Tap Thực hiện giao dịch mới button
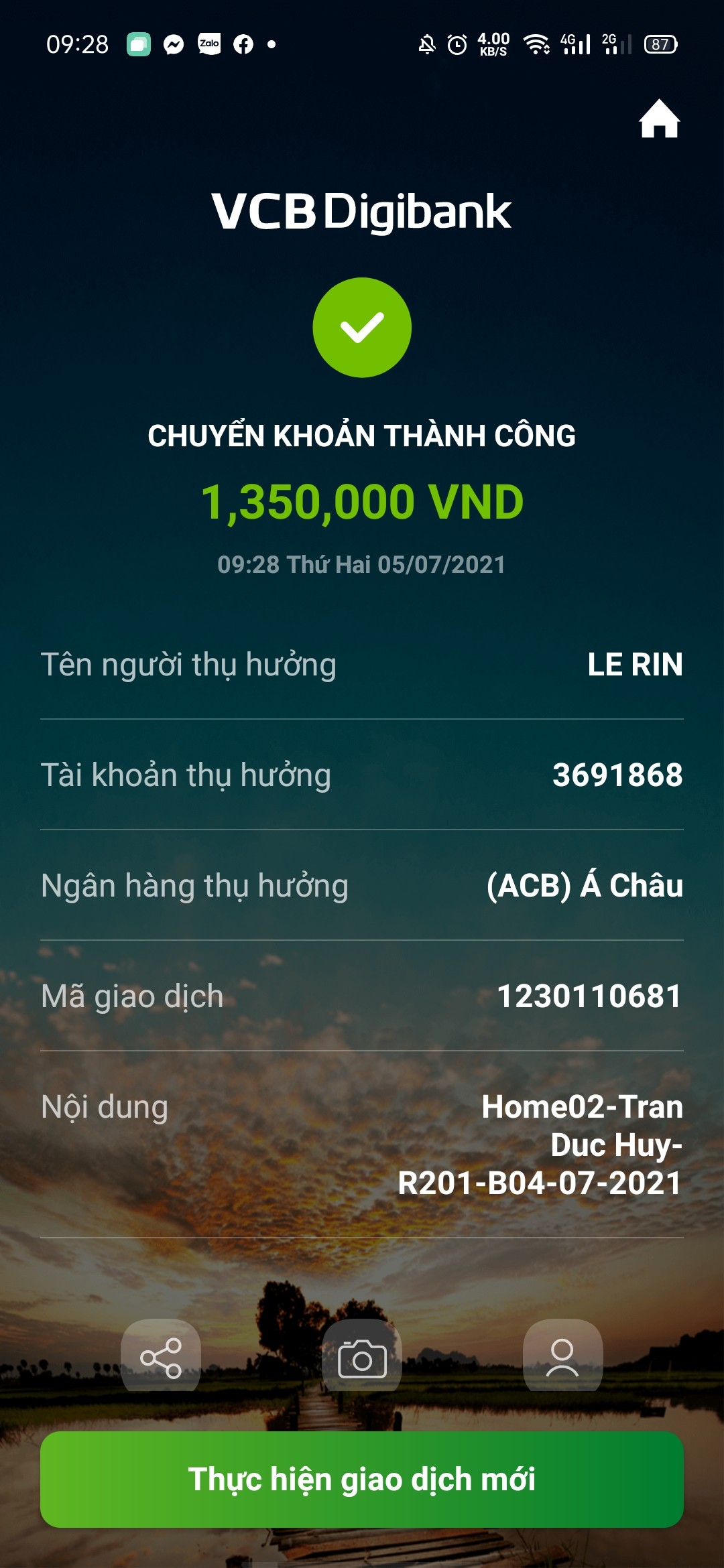 [362, 1479]
